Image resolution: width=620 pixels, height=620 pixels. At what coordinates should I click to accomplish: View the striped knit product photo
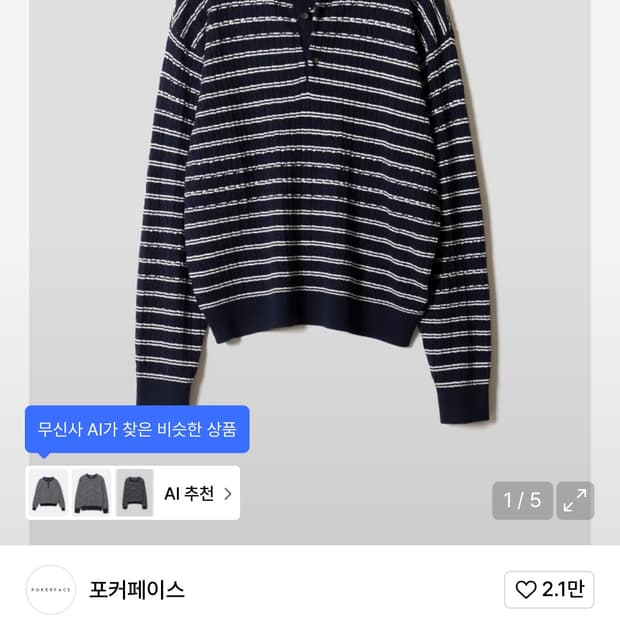coord(310,220)
